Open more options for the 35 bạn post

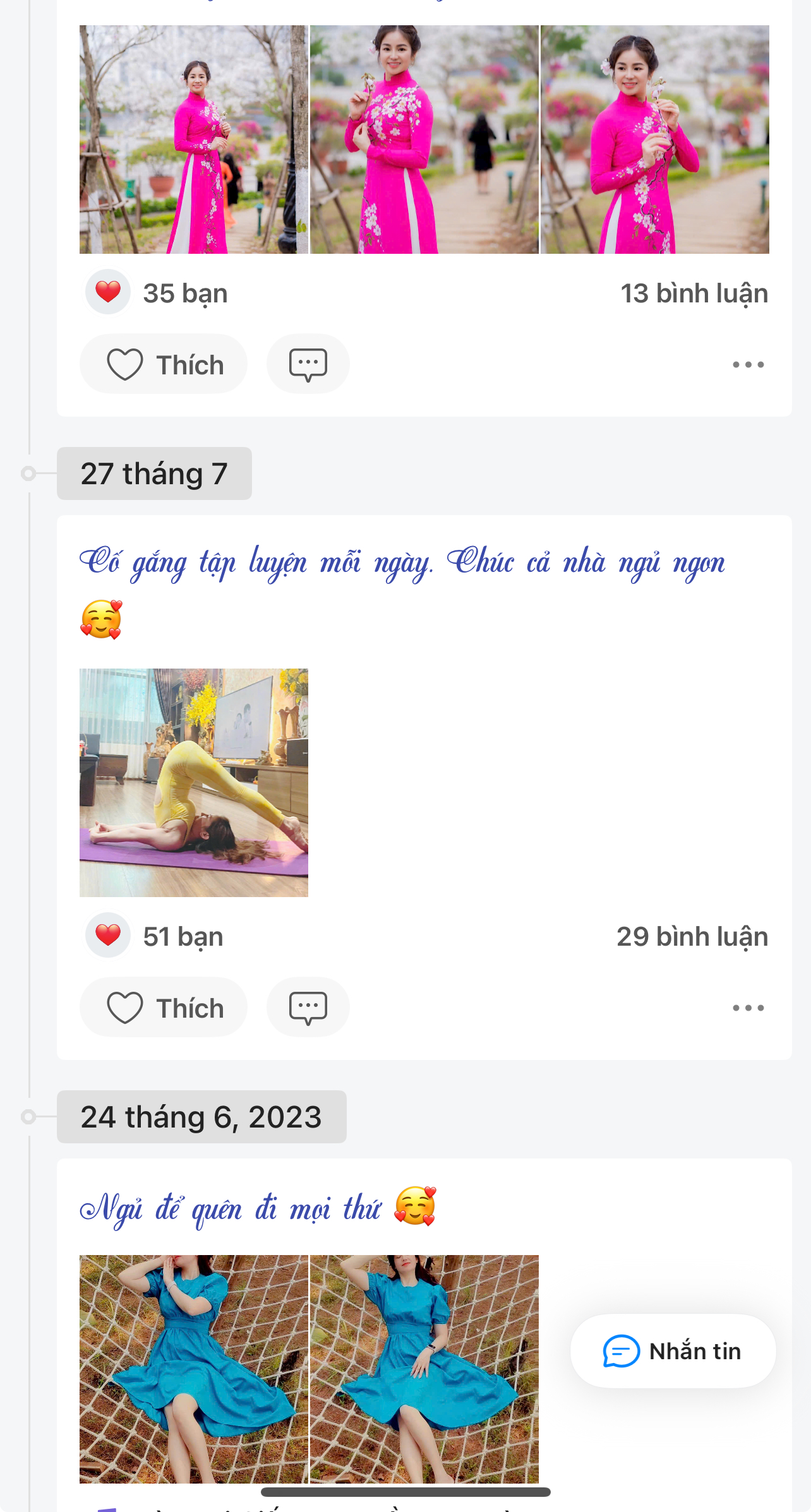point(748,365)
